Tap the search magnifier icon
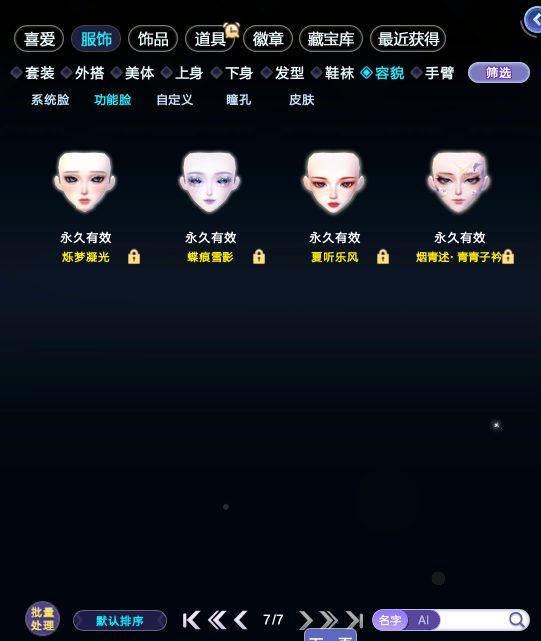 516,620
